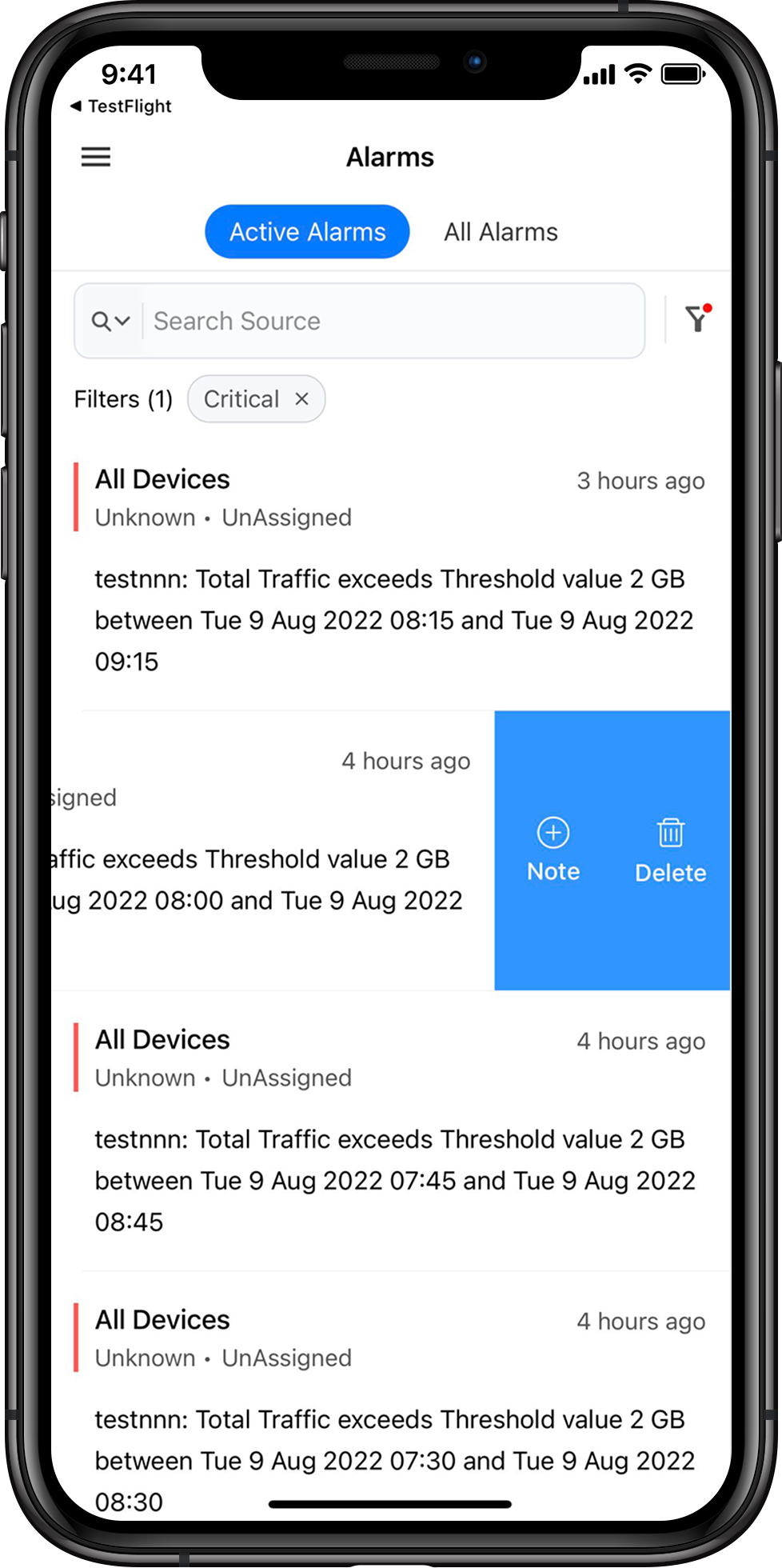Image resolution: width=782 pixels, height=1568 pixels.
Task: Open the hamburger navigation menu
Action: point(96,157)
